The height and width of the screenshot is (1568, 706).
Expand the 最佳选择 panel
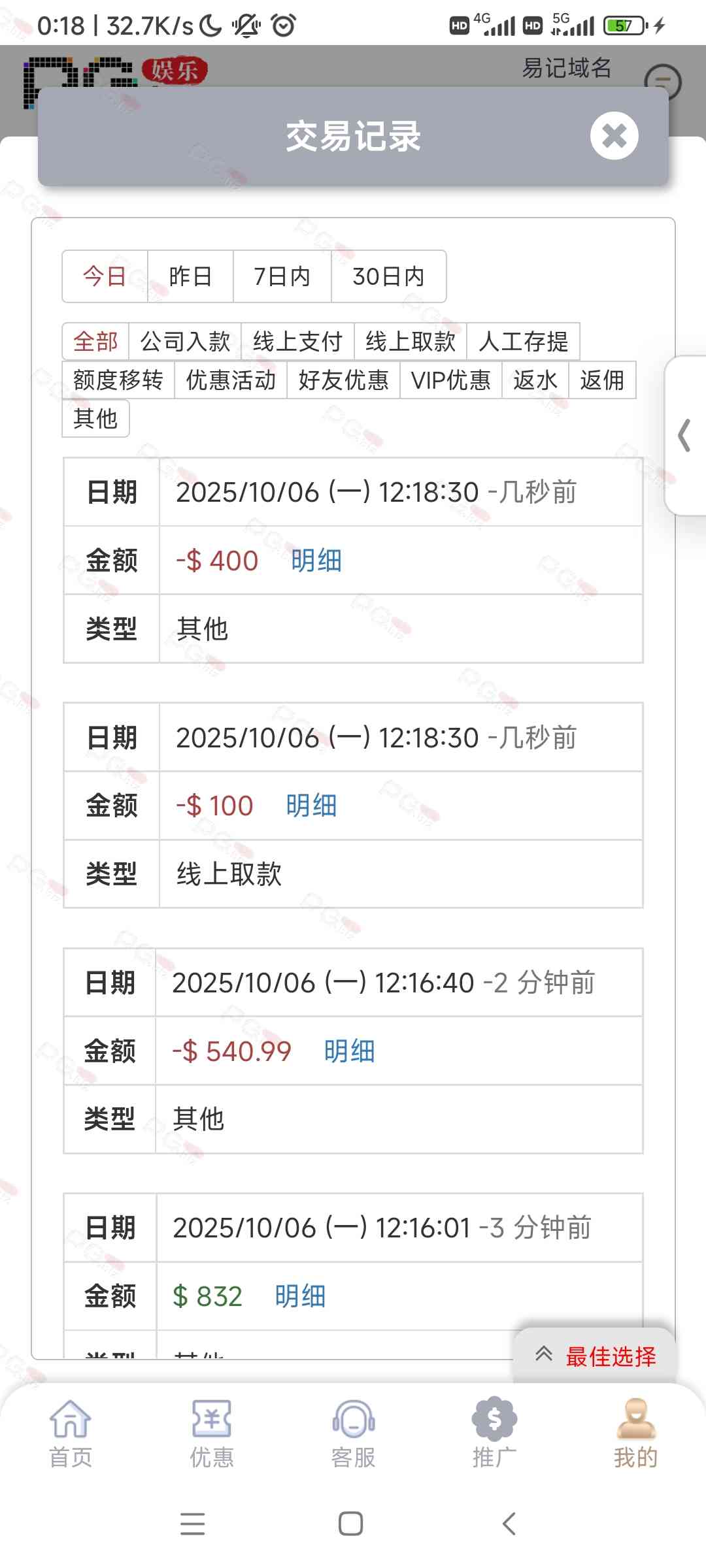tap(595, 1356)
